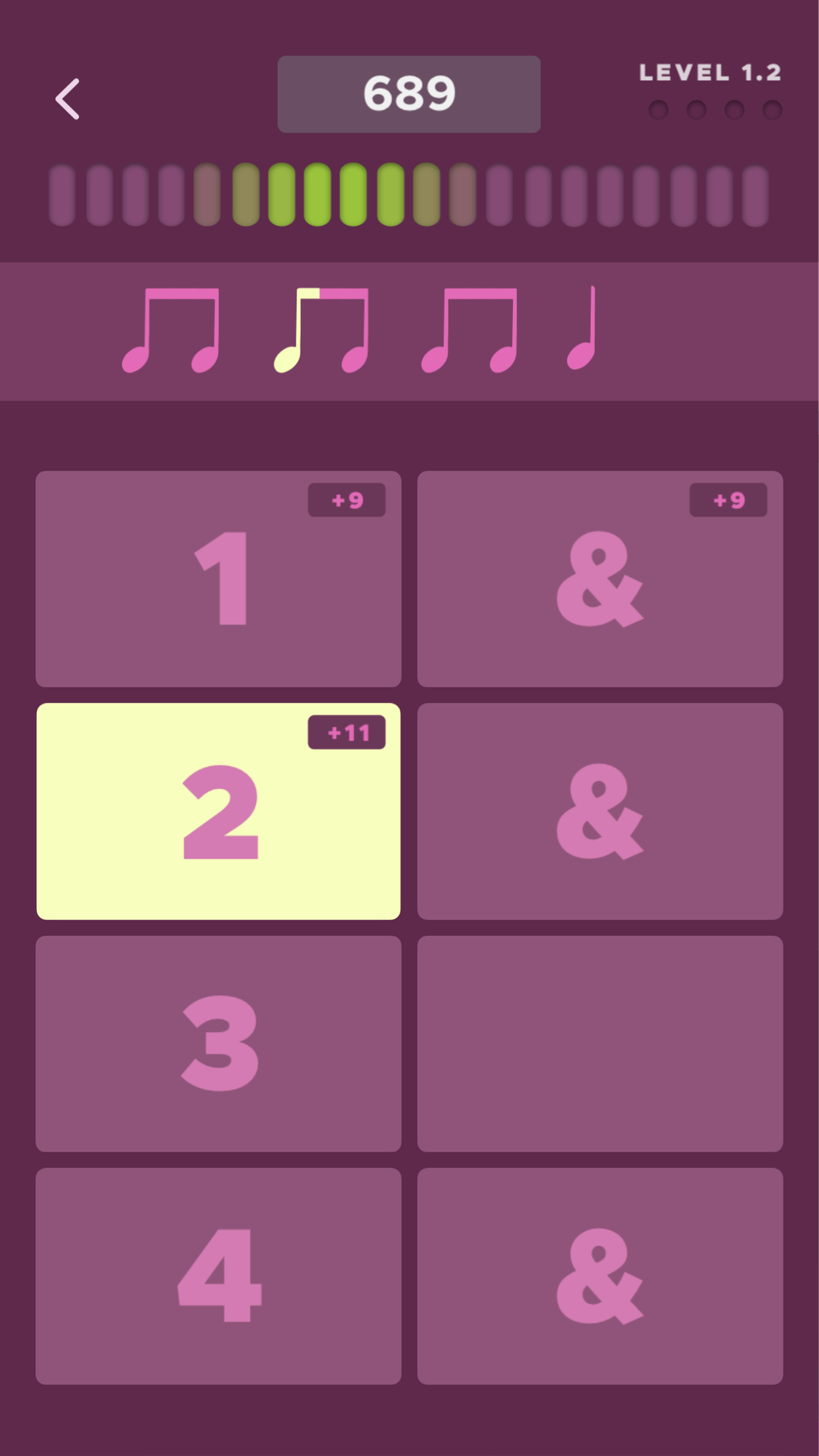Go back with the top-left arrow
The width and height of the screenshot is (819, 1456).
point(67,99)
